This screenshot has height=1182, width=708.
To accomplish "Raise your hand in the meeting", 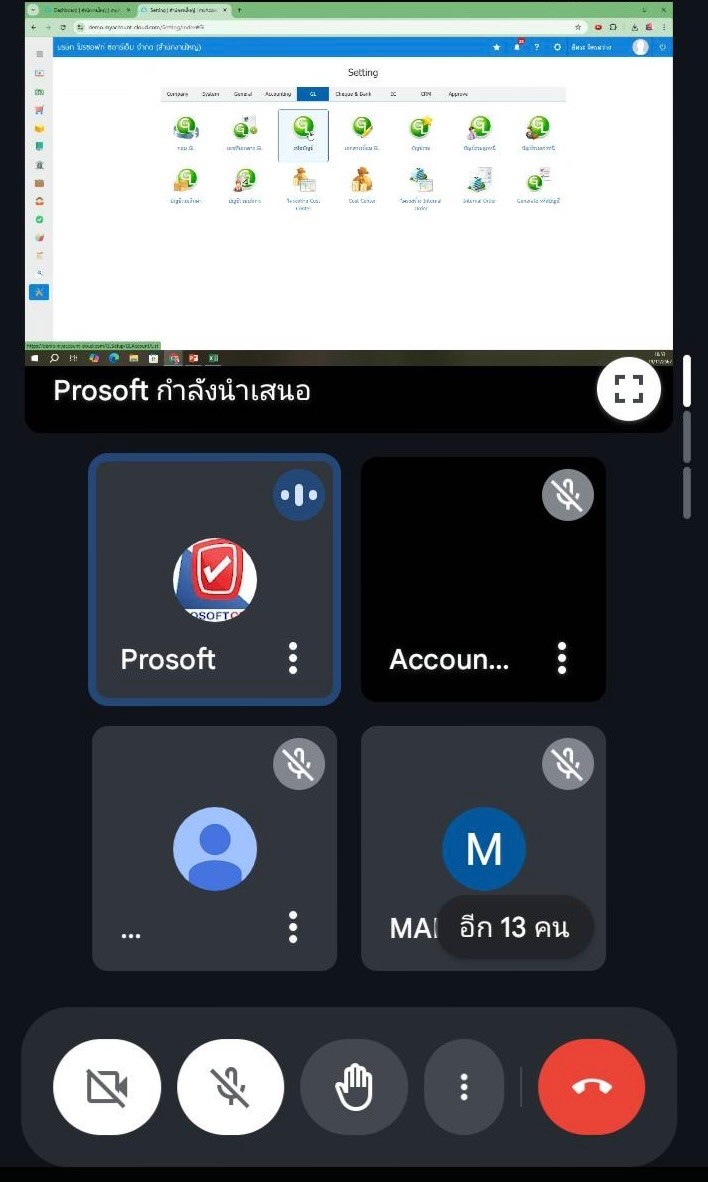I will (x=354, y=1087).
